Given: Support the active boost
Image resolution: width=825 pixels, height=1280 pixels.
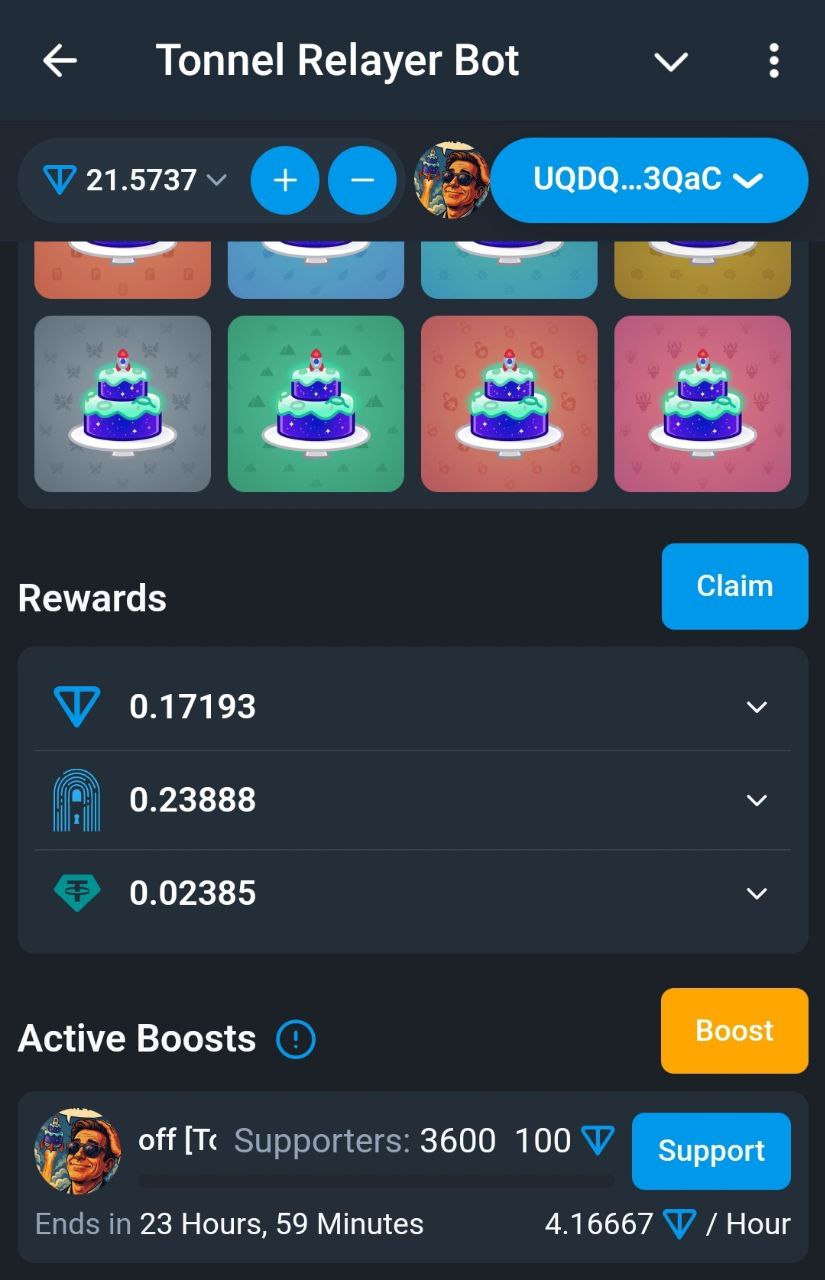Looking at the screenshot, I should point(711,1151).
